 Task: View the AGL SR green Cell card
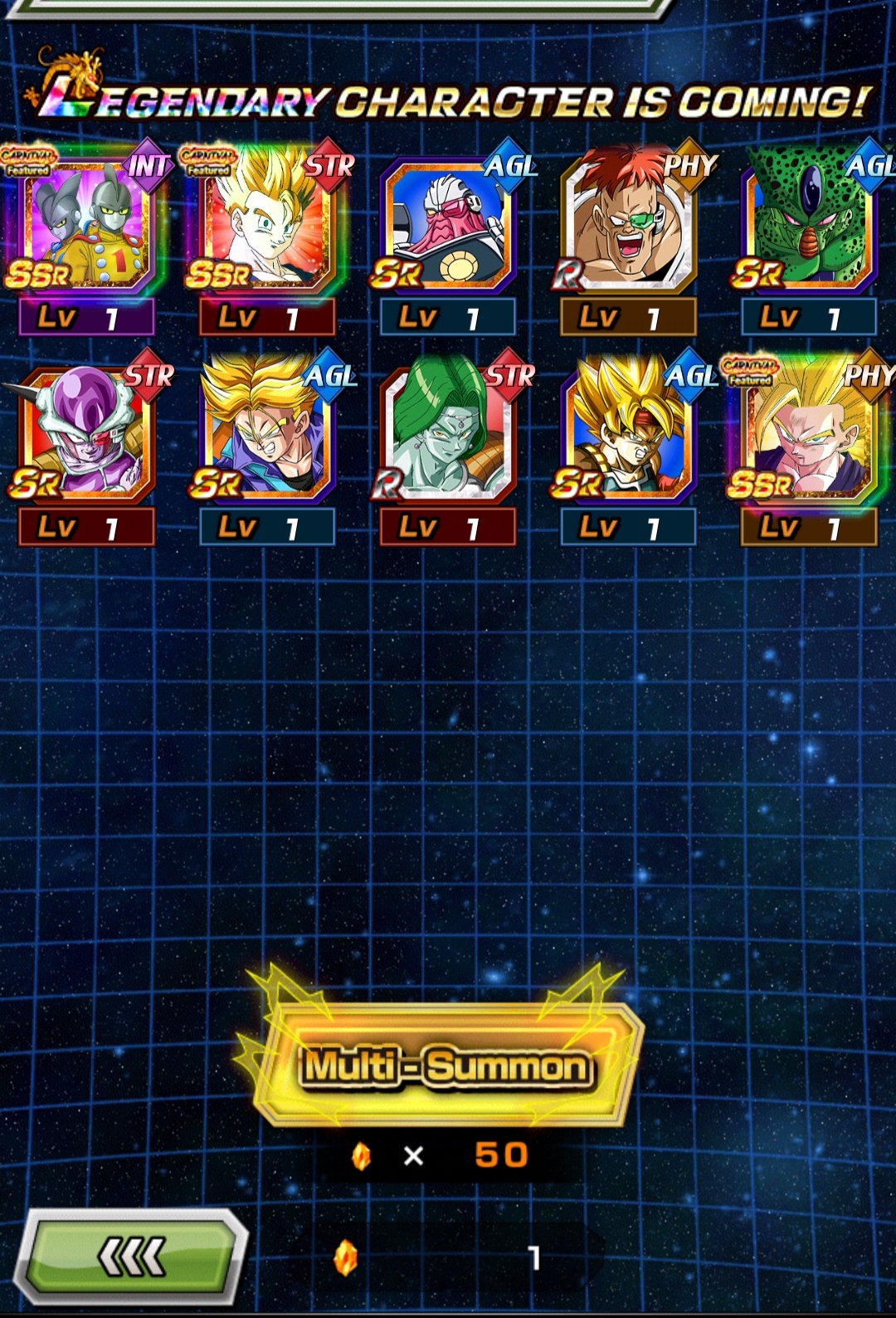[x=809, y=226]
